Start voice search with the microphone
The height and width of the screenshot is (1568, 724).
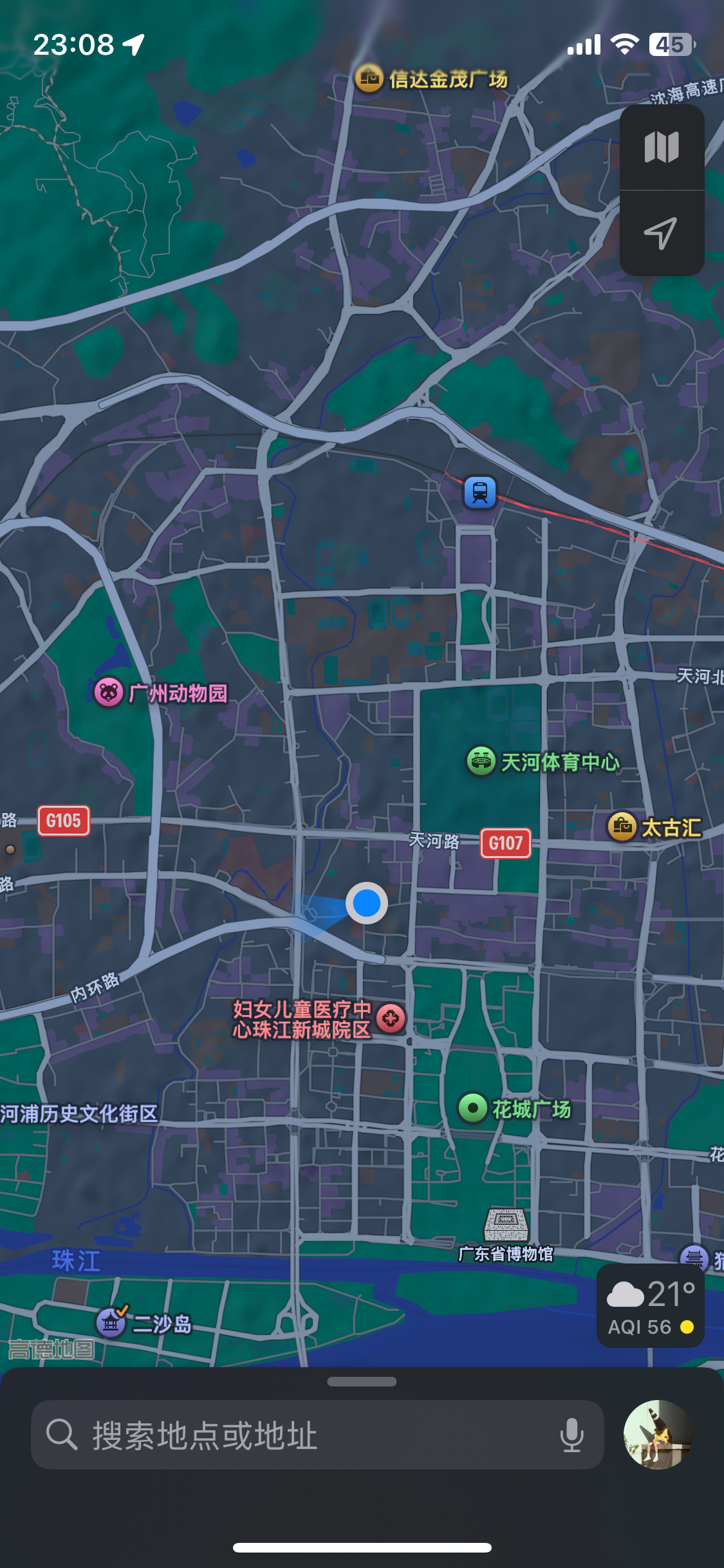coord(571,1435)
